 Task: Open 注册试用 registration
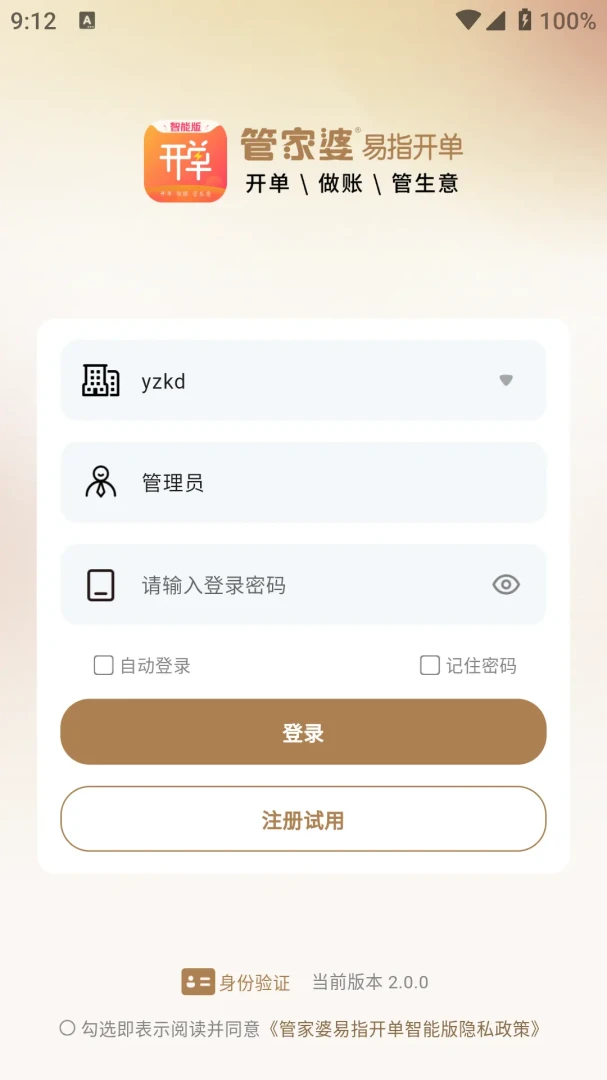pos(303,819)
